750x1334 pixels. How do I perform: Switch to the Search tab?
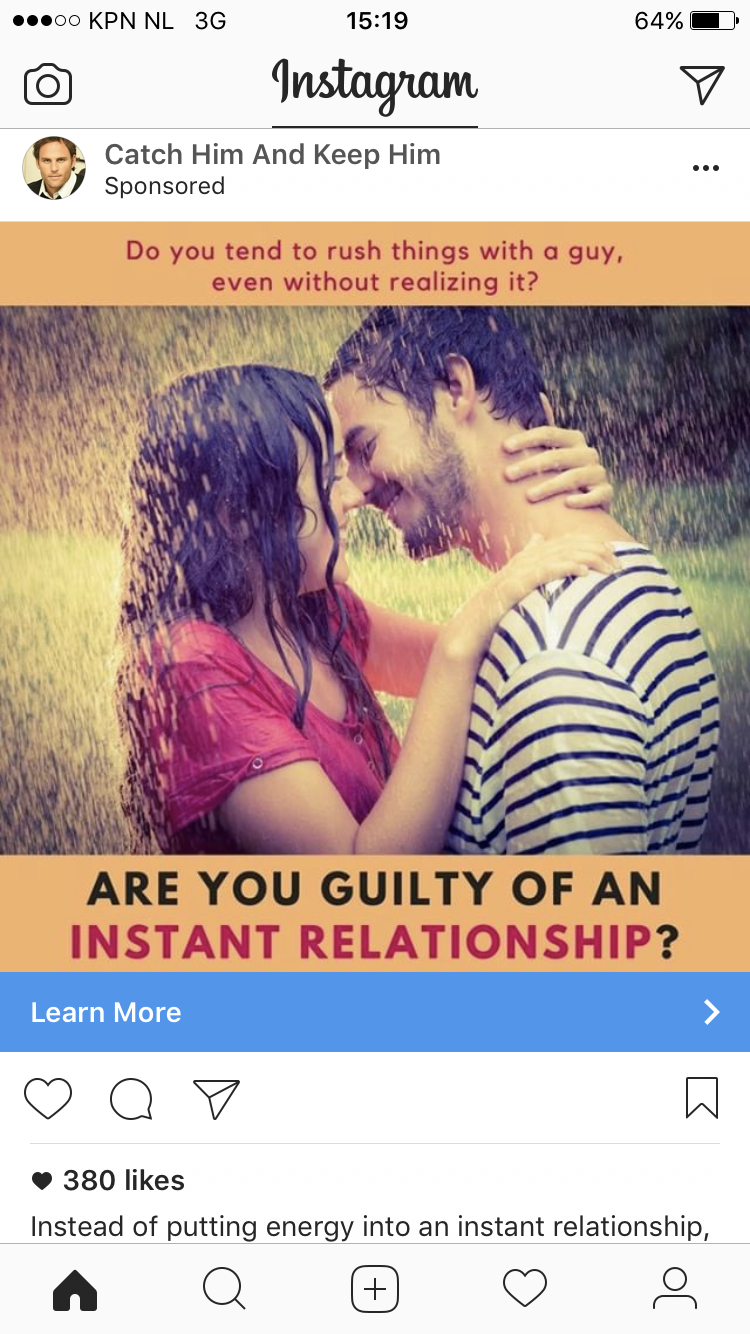[224, 1289]
